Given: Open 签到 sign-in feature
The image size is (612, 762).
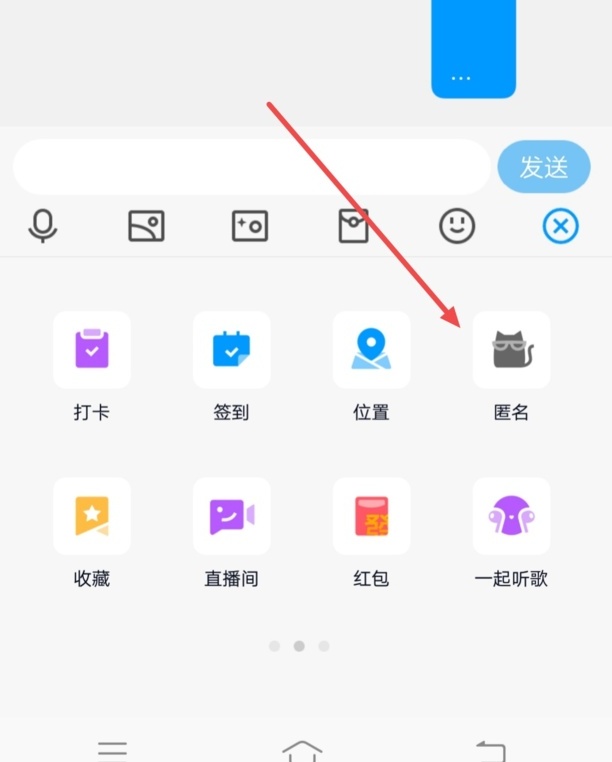Looking at the screenshot, I should coord(232,350).
